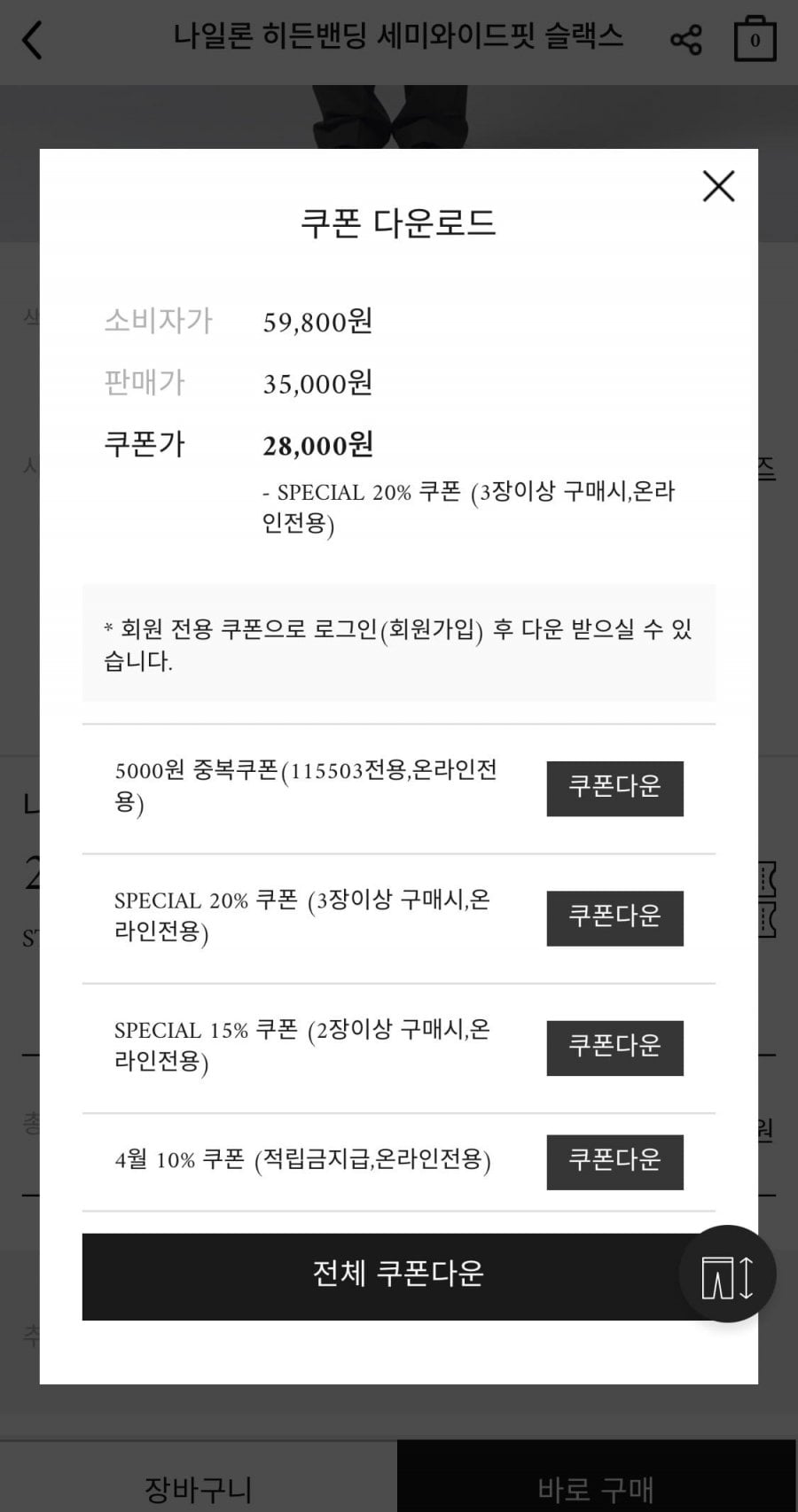Close the coupon download dialog
Screen dimensions: 798x1512
pyautogui.click(x=718, y=186)
